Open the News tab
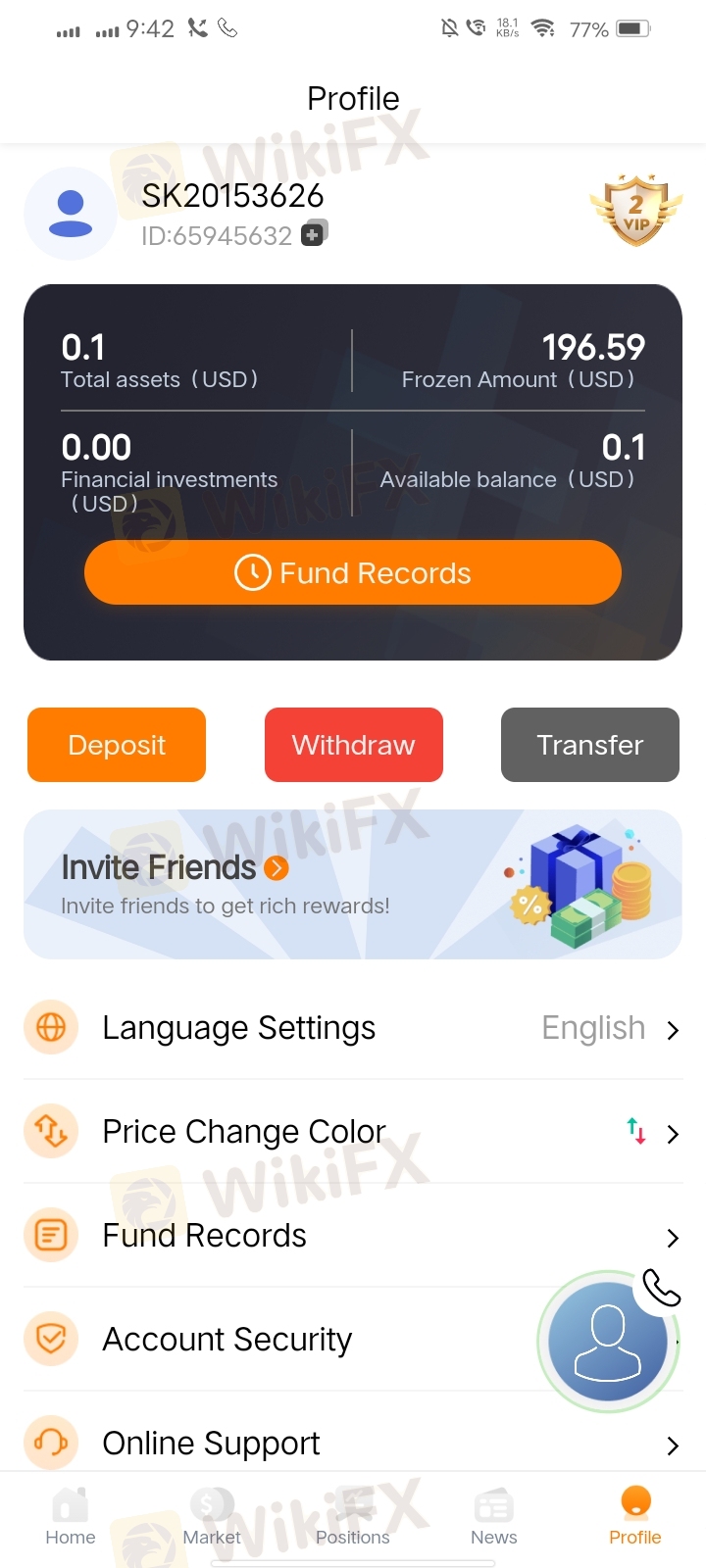This screenshot has height=1568, width=706. point(494,1517)
